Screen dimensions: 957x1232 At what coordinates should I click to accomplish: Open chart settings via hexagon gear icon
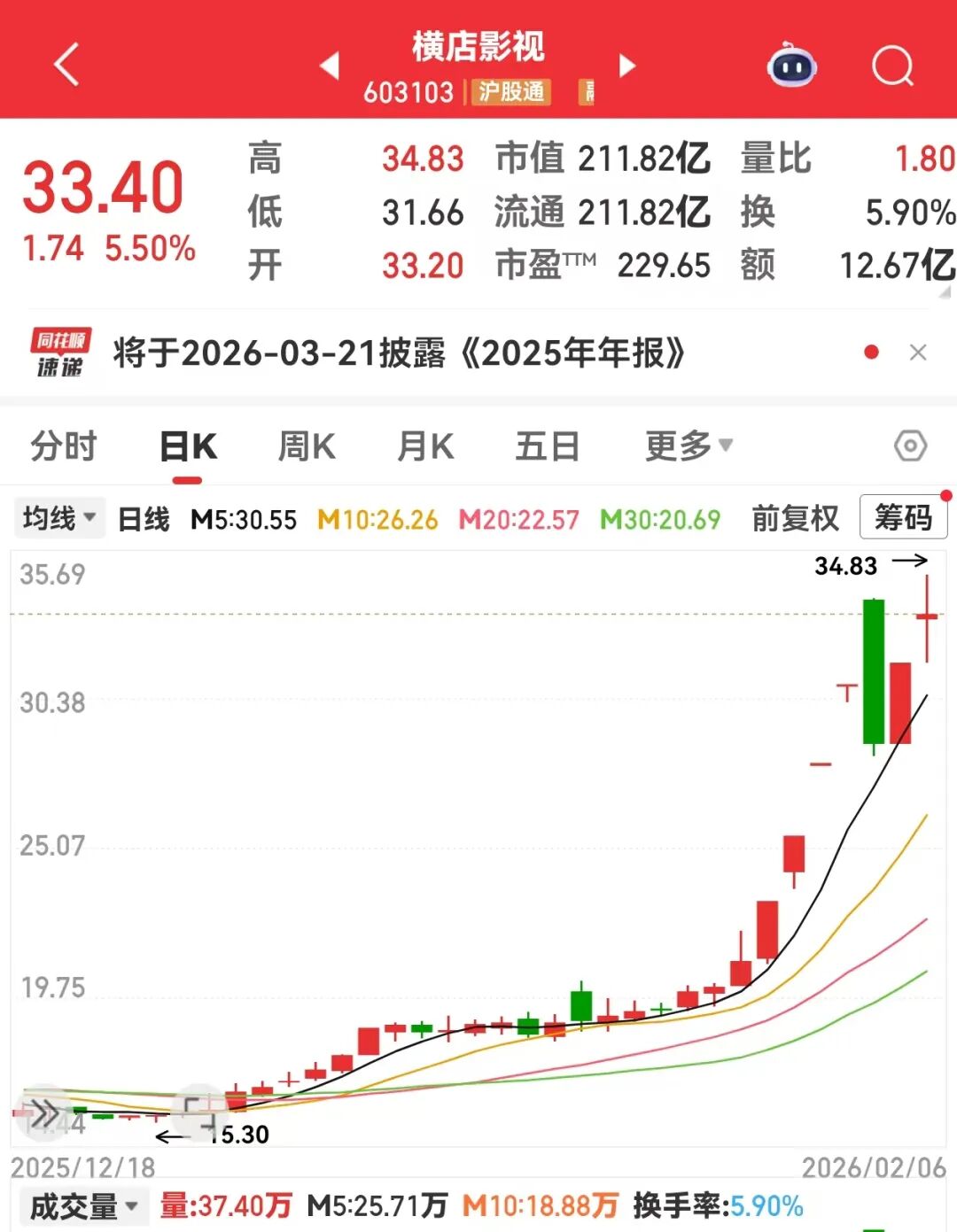(911, 446)
